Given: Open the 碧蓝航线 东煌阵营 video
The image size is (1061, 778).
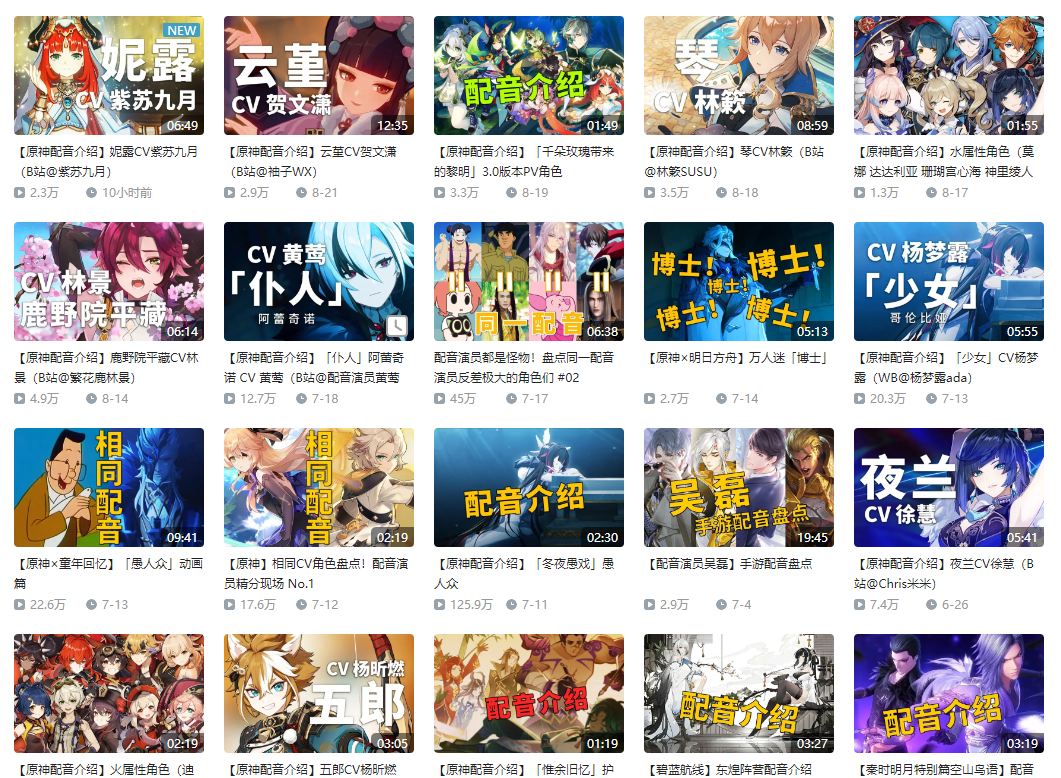Looking at the screenshot, I should click(x=738, y=693).
